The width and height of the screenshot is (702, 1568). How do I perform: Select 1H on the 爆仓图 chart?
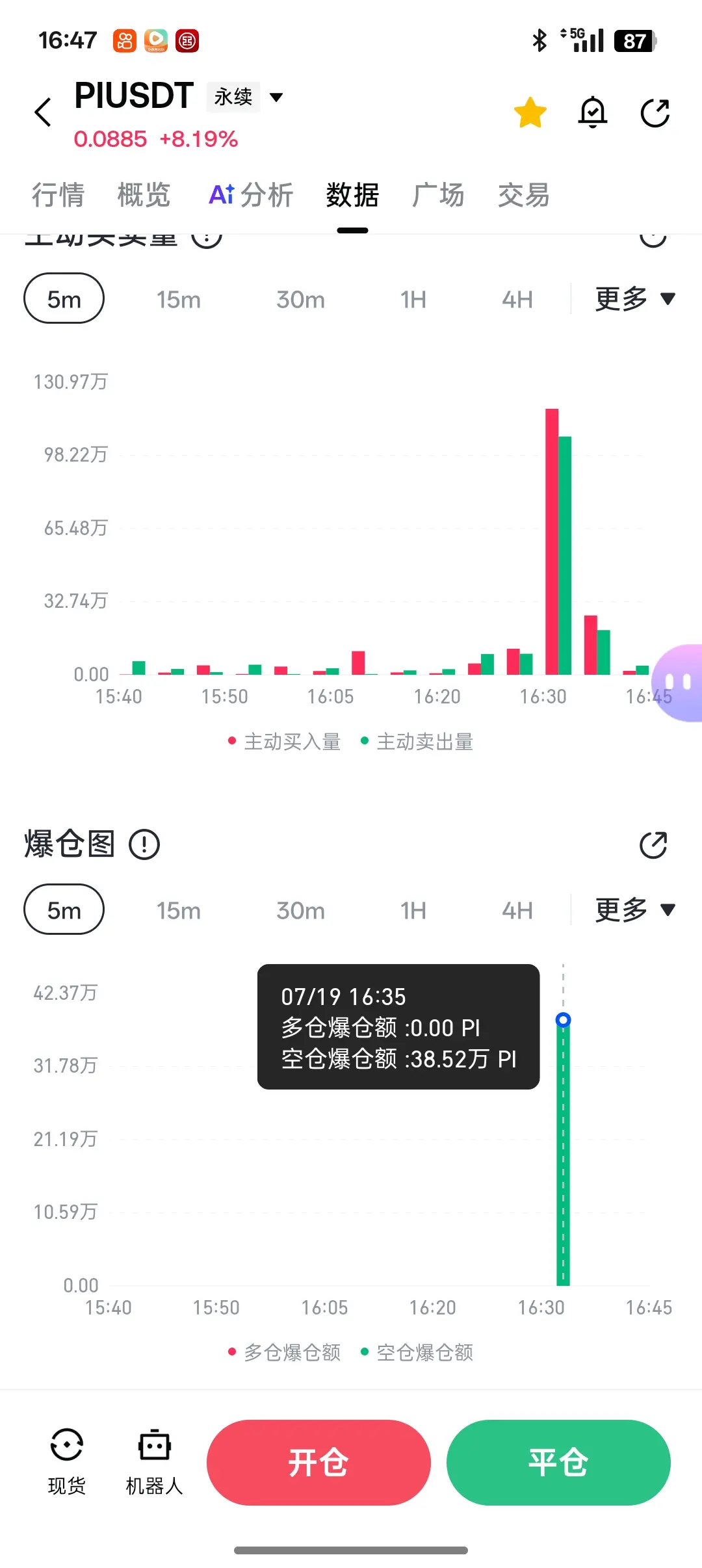413,910
